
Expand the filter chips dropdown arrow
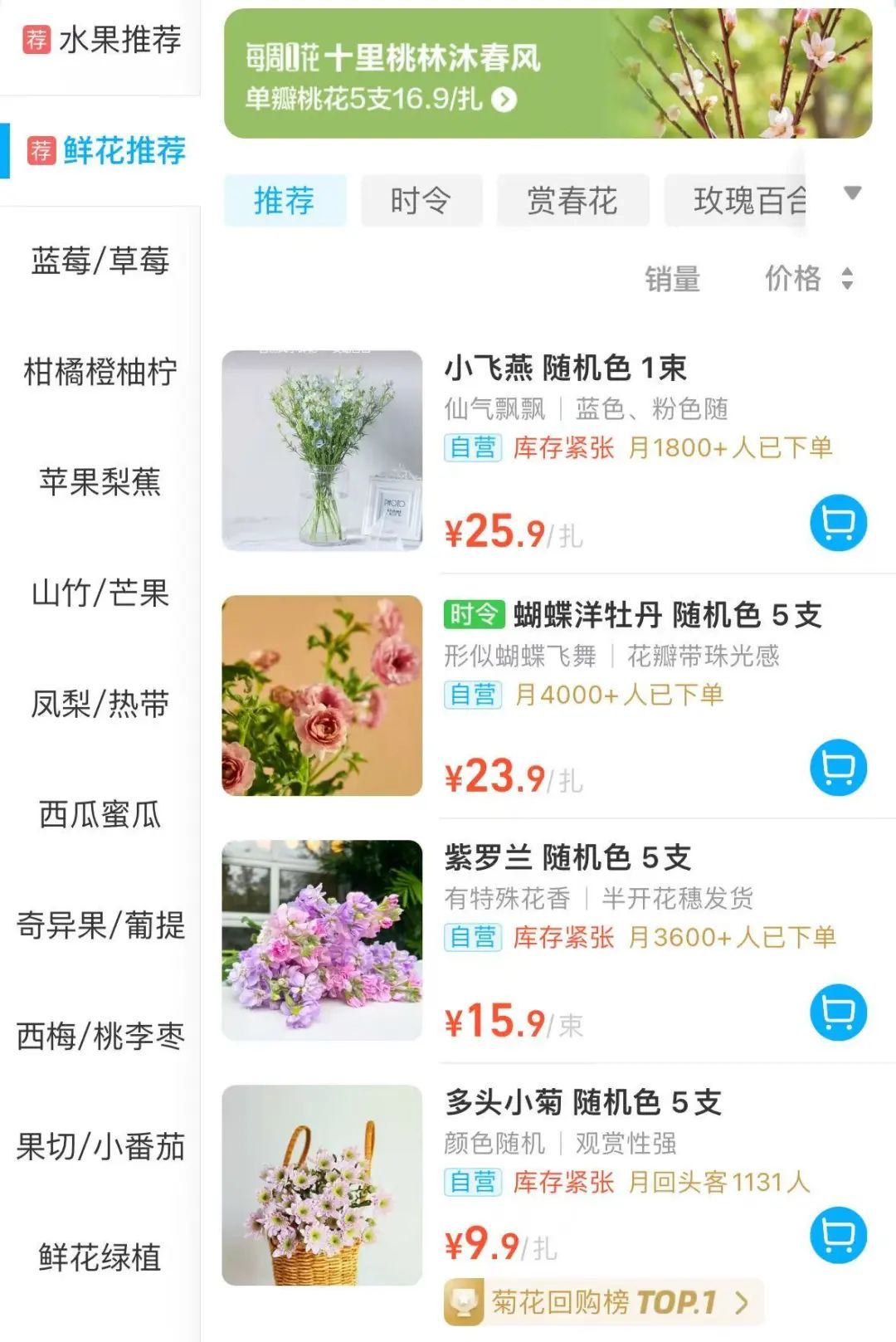[x=852, y=193]
